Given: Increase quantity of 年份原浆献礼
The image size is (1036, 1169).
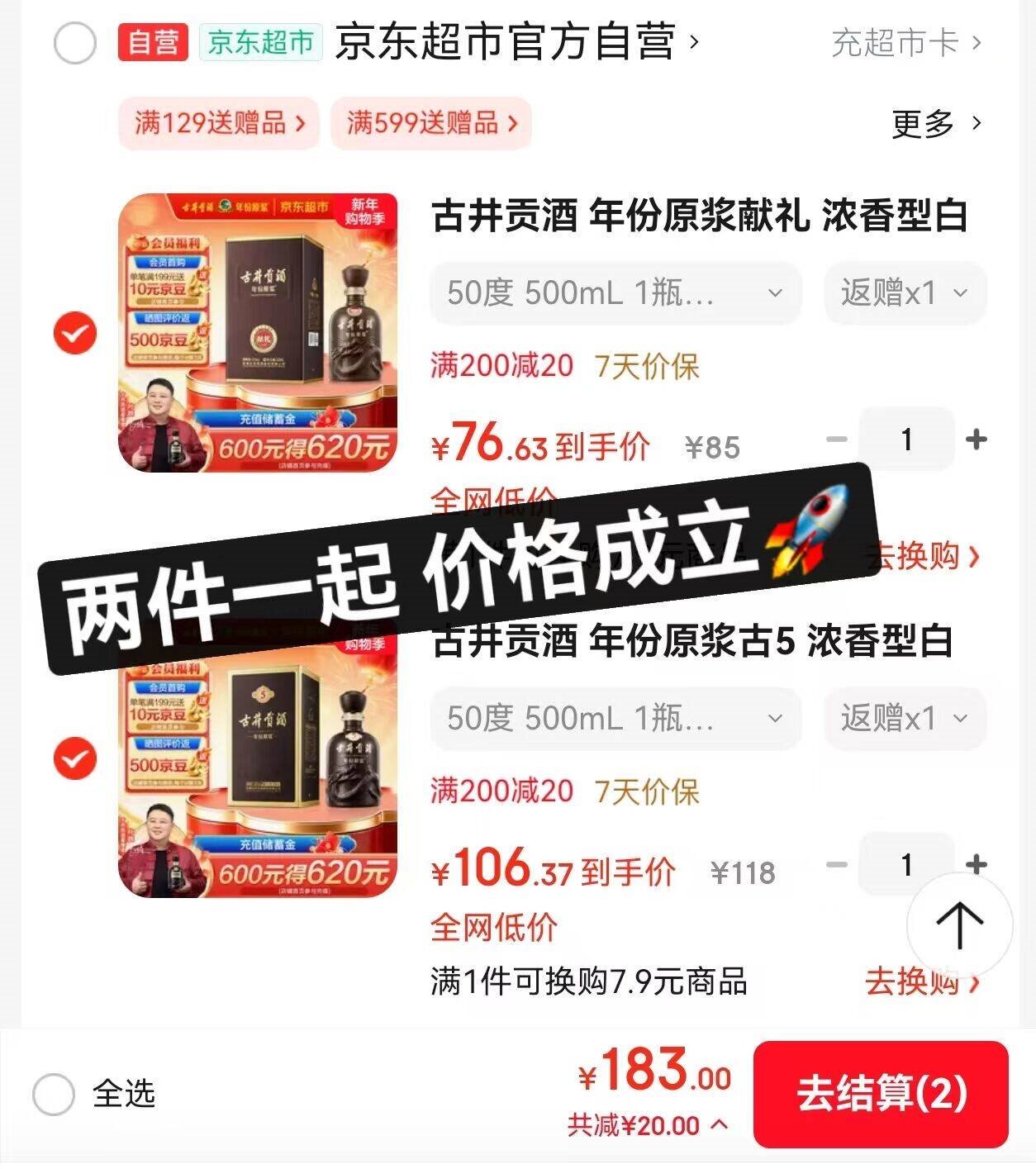Looking at the screenshot, I should click(x=976, y=439).
